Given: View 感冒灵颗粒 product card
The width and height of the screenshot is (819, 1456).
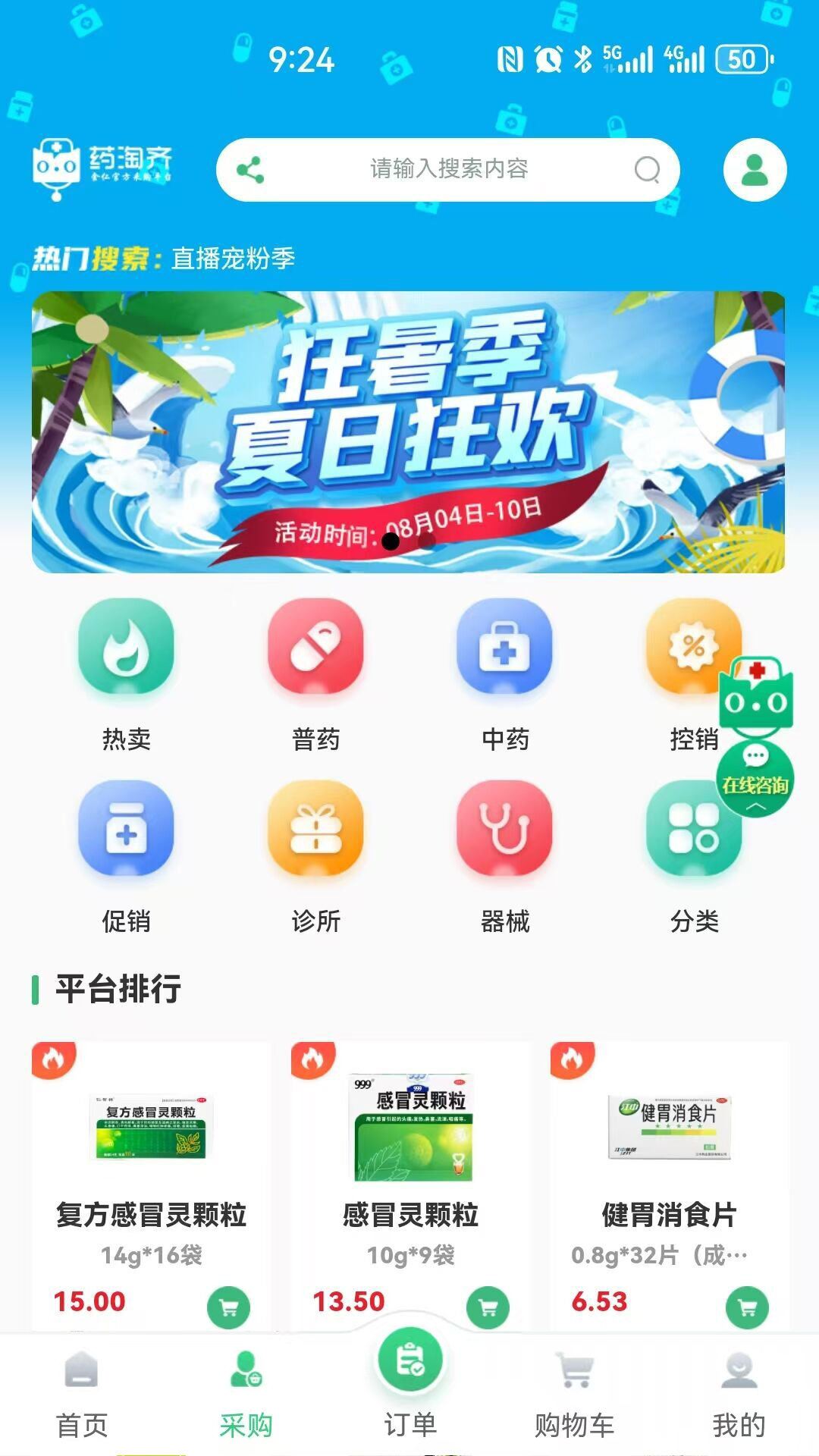Looking at the screenshot, I should [410, 1168].
